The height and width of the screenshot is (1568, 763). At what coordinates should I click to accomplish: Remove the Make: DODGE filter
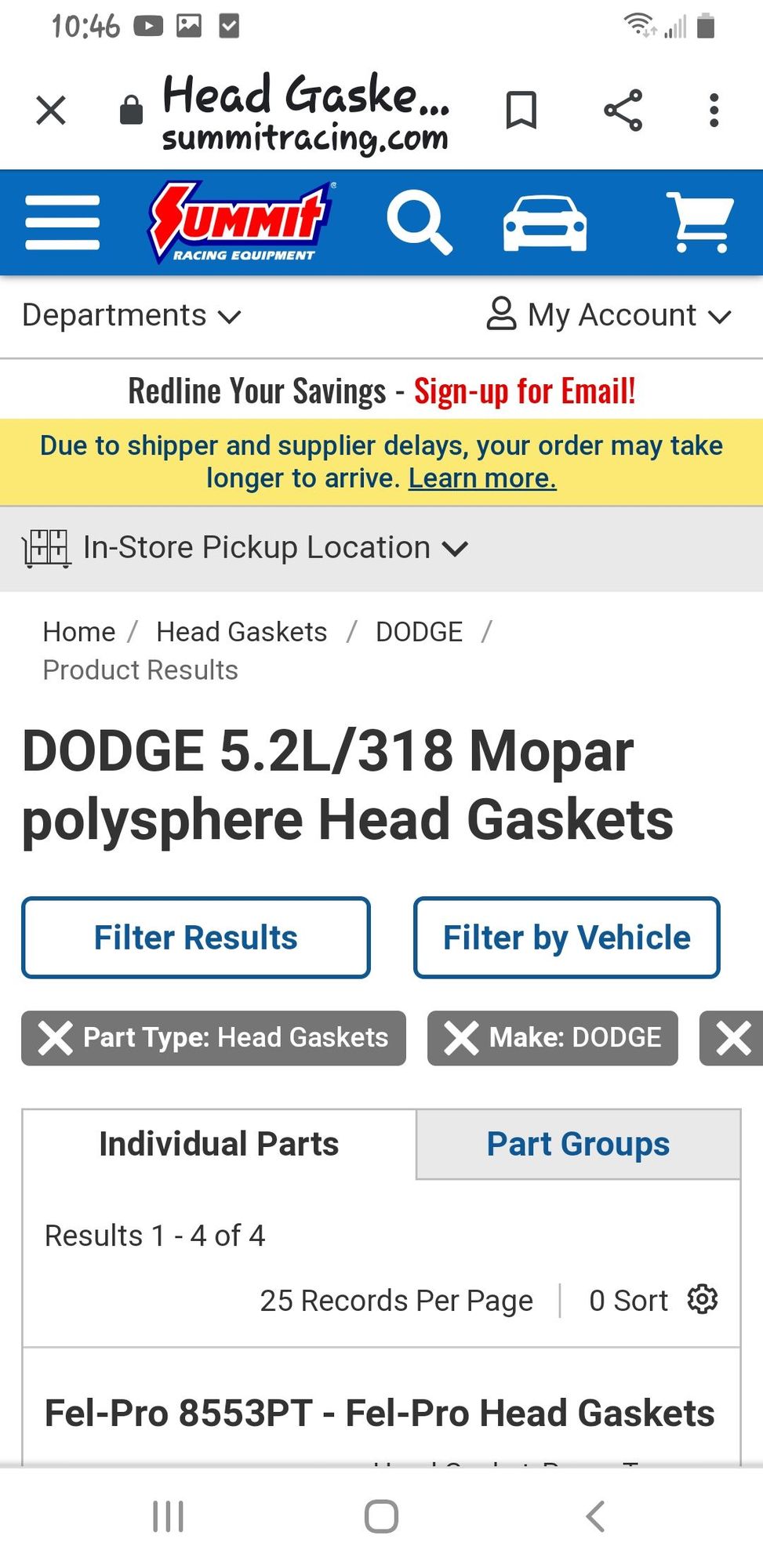coord(461,1038)
